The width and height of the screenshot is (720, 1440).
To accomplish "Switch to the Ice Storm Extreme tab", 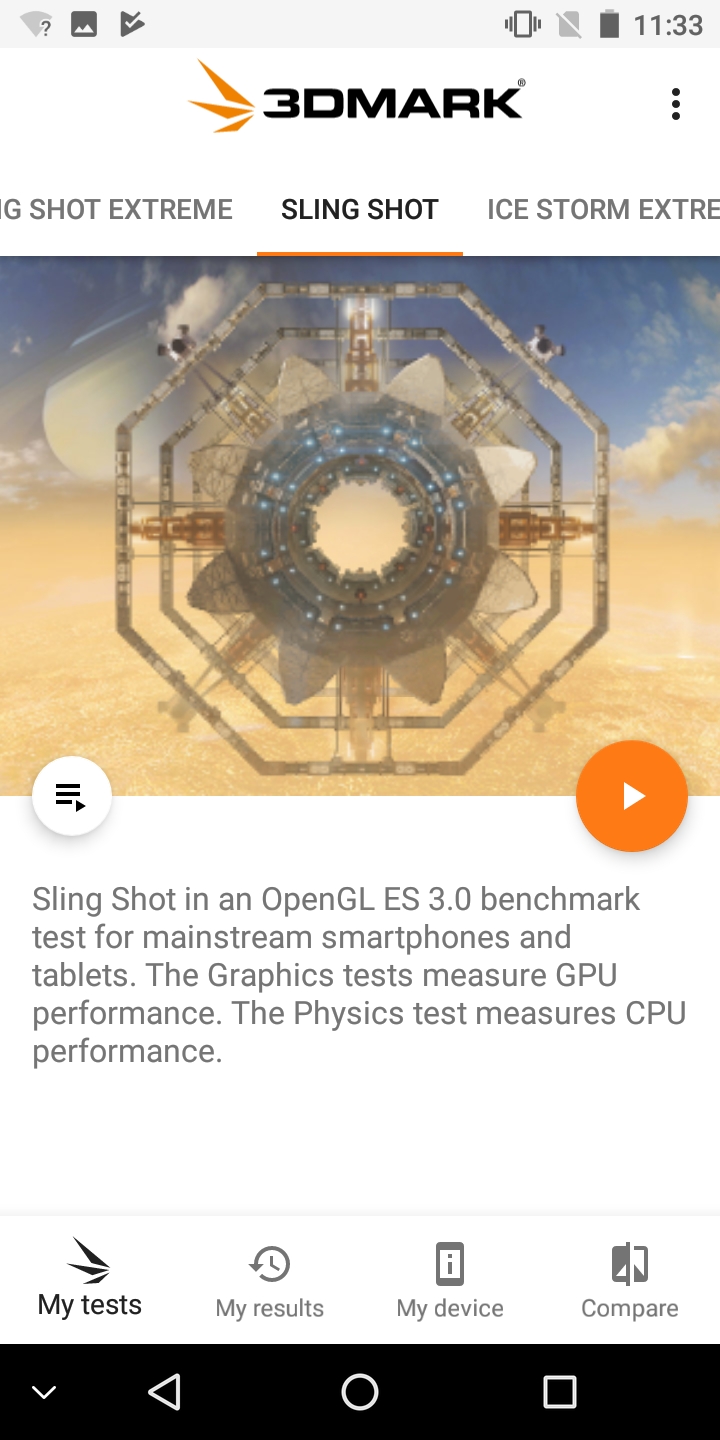I will click(x=602, y=209).
